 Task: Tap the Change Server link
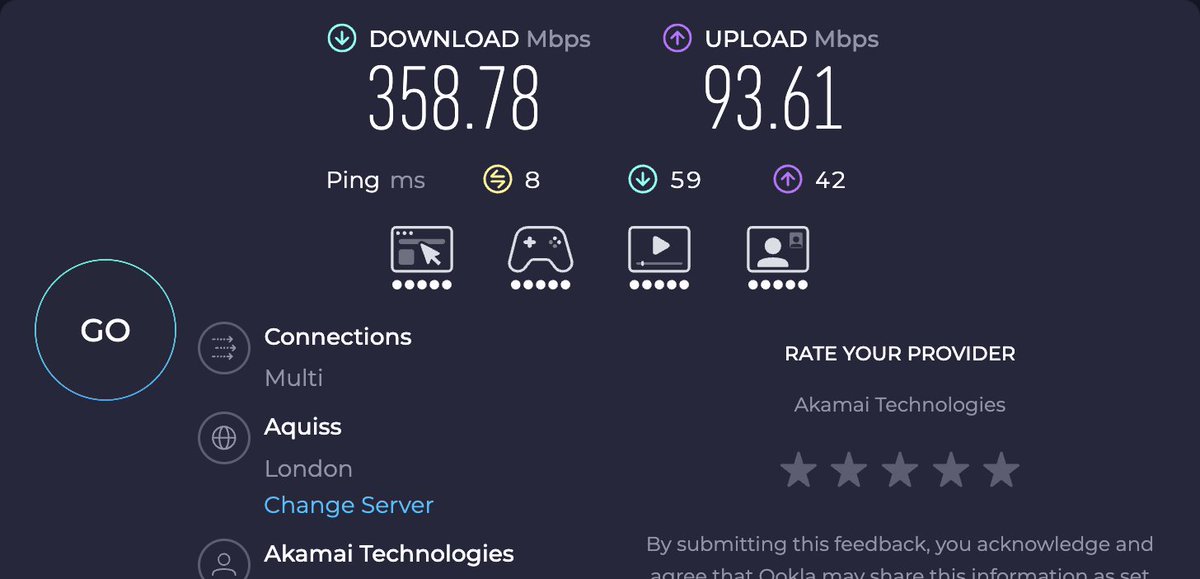[348, 505]
